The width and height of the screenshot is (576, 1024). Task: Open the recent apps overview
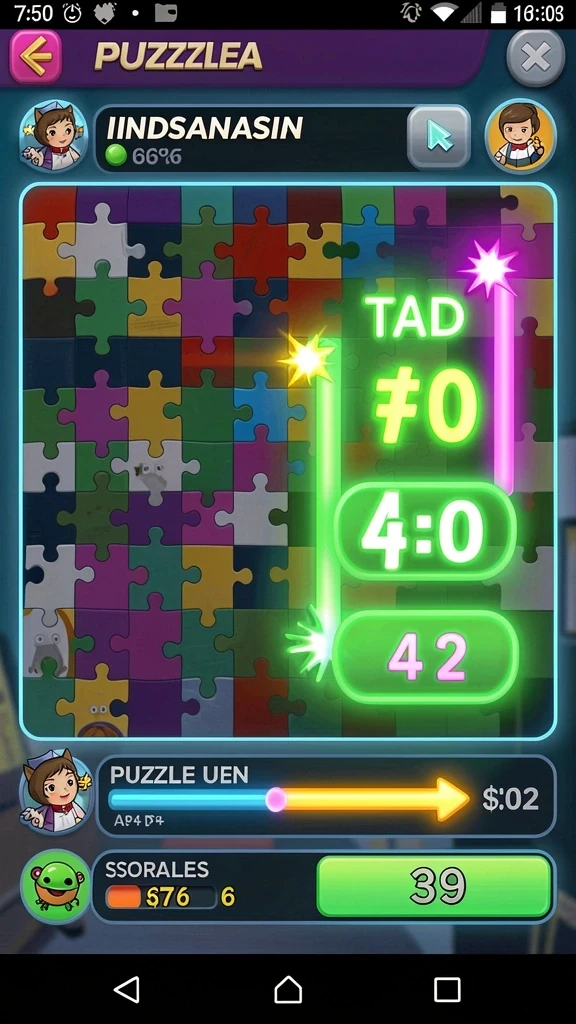pos(447,989)
